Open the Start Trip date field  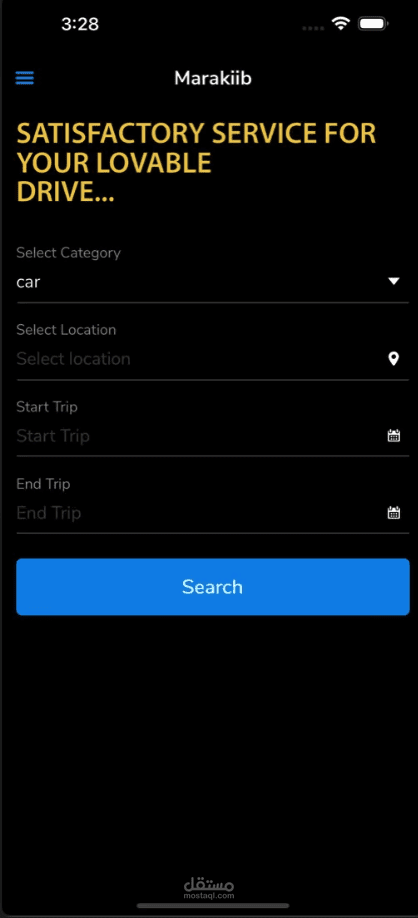[213, 436]
